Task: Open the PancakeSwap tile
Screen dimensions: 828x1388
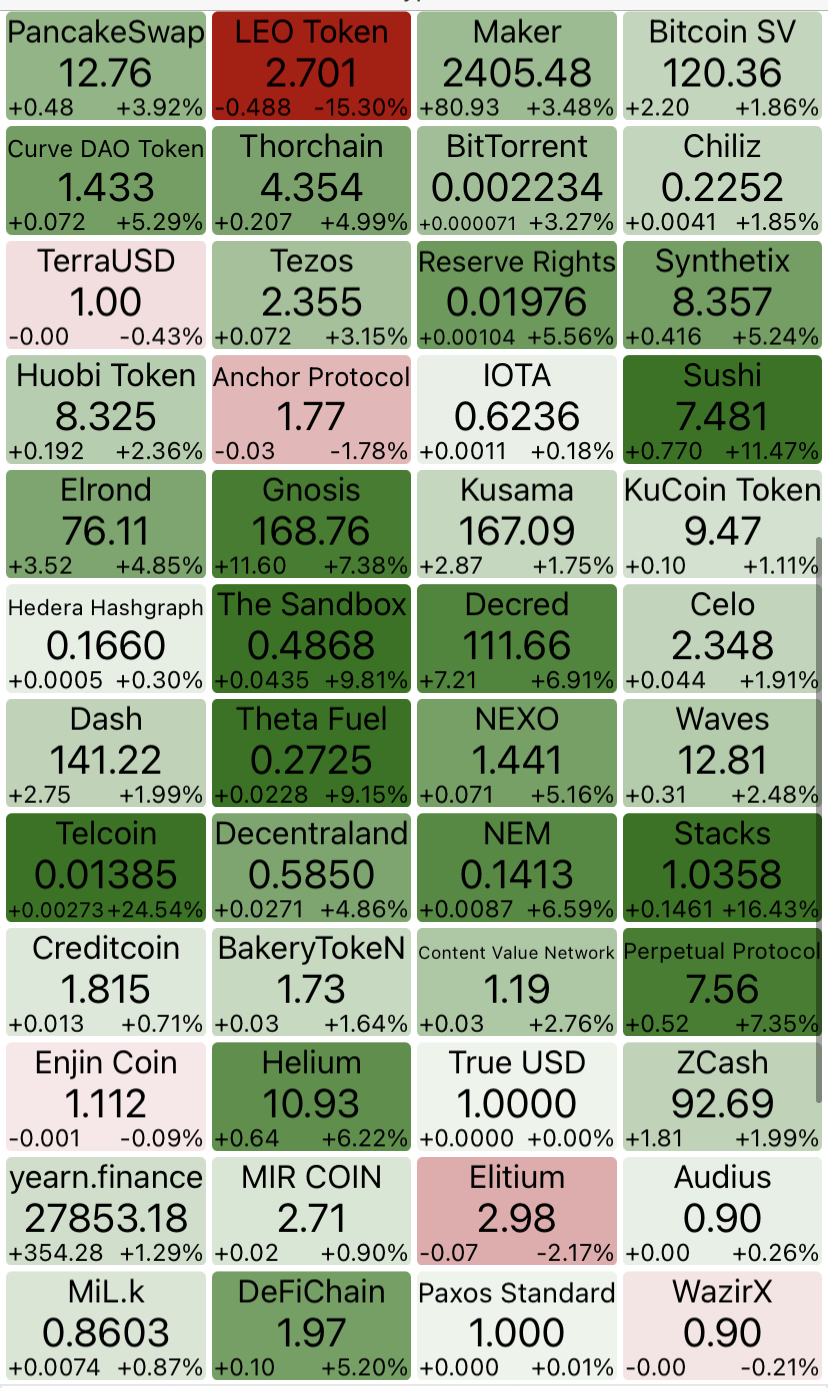Action: (106, 65)
